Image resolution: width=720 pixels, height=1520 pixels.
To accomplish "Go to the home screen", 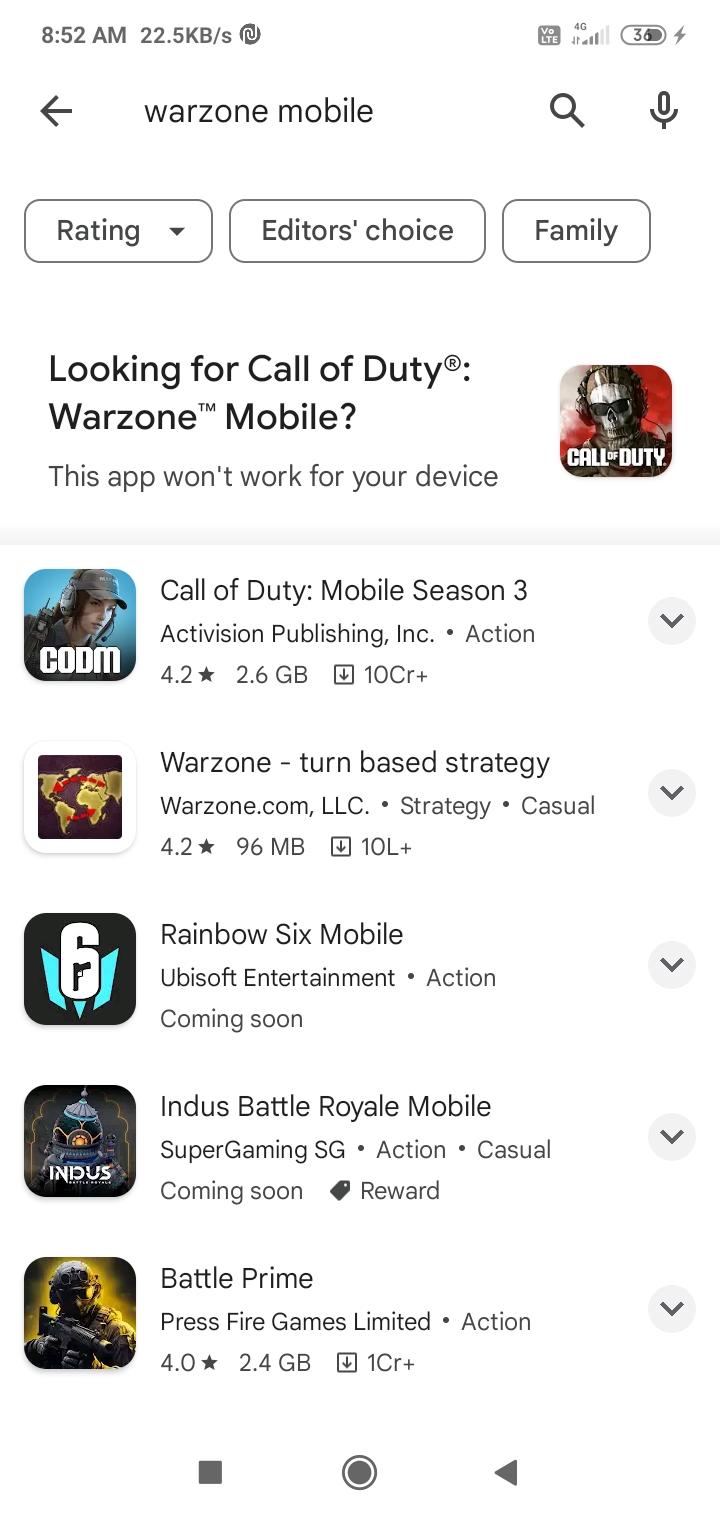I will [359, 1471].
